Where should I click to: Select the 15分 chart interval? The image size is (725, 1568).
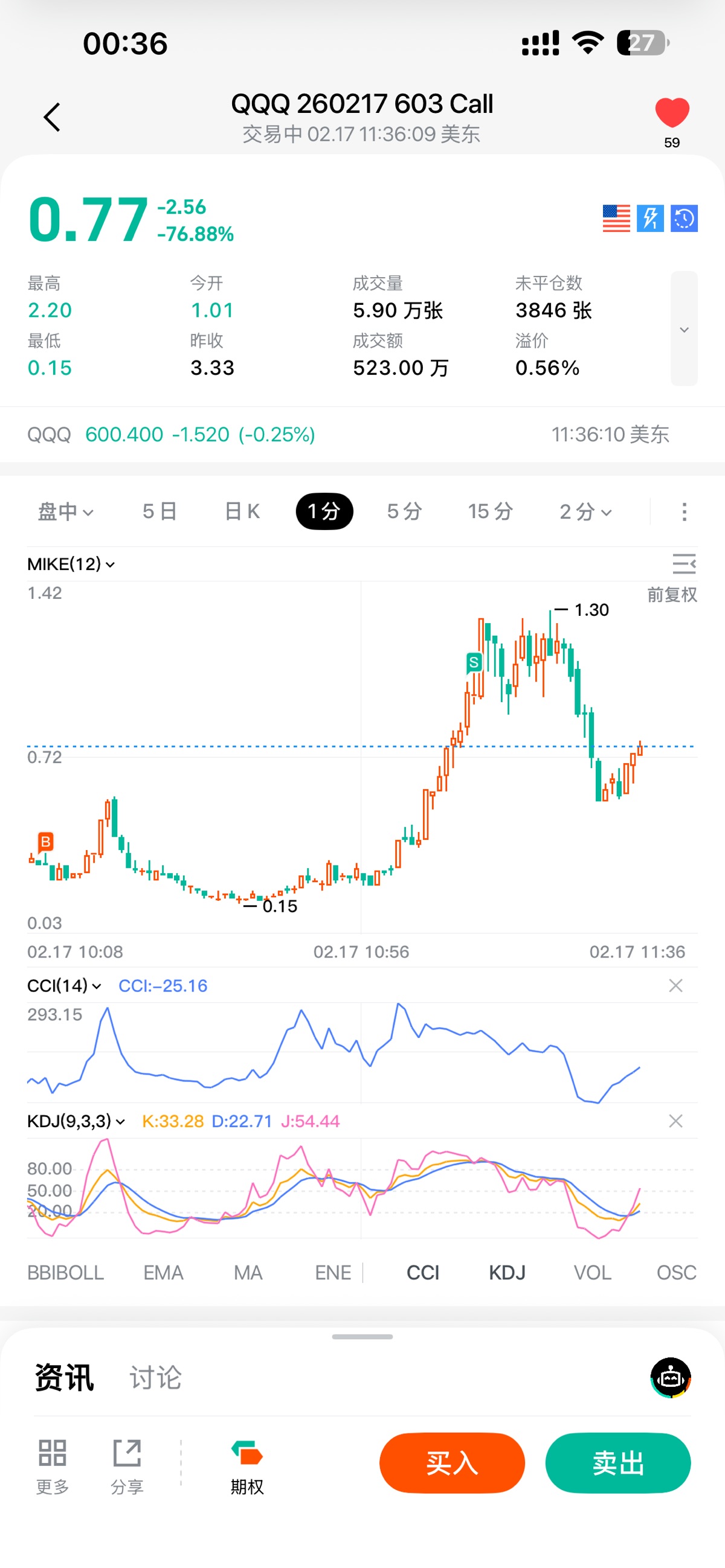(490, 511)
